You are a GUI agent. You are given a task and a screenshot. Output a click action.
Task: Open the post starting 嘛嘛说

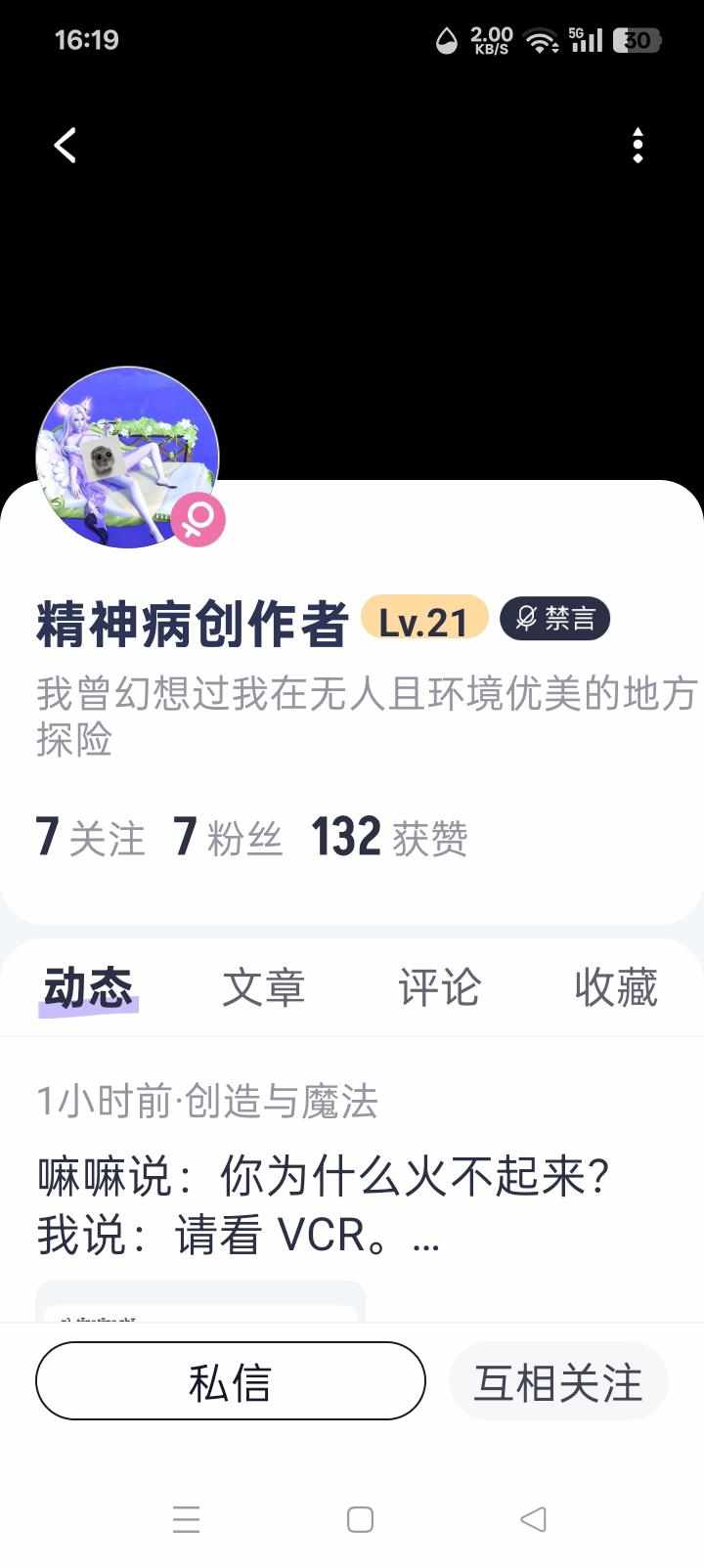323,1204
